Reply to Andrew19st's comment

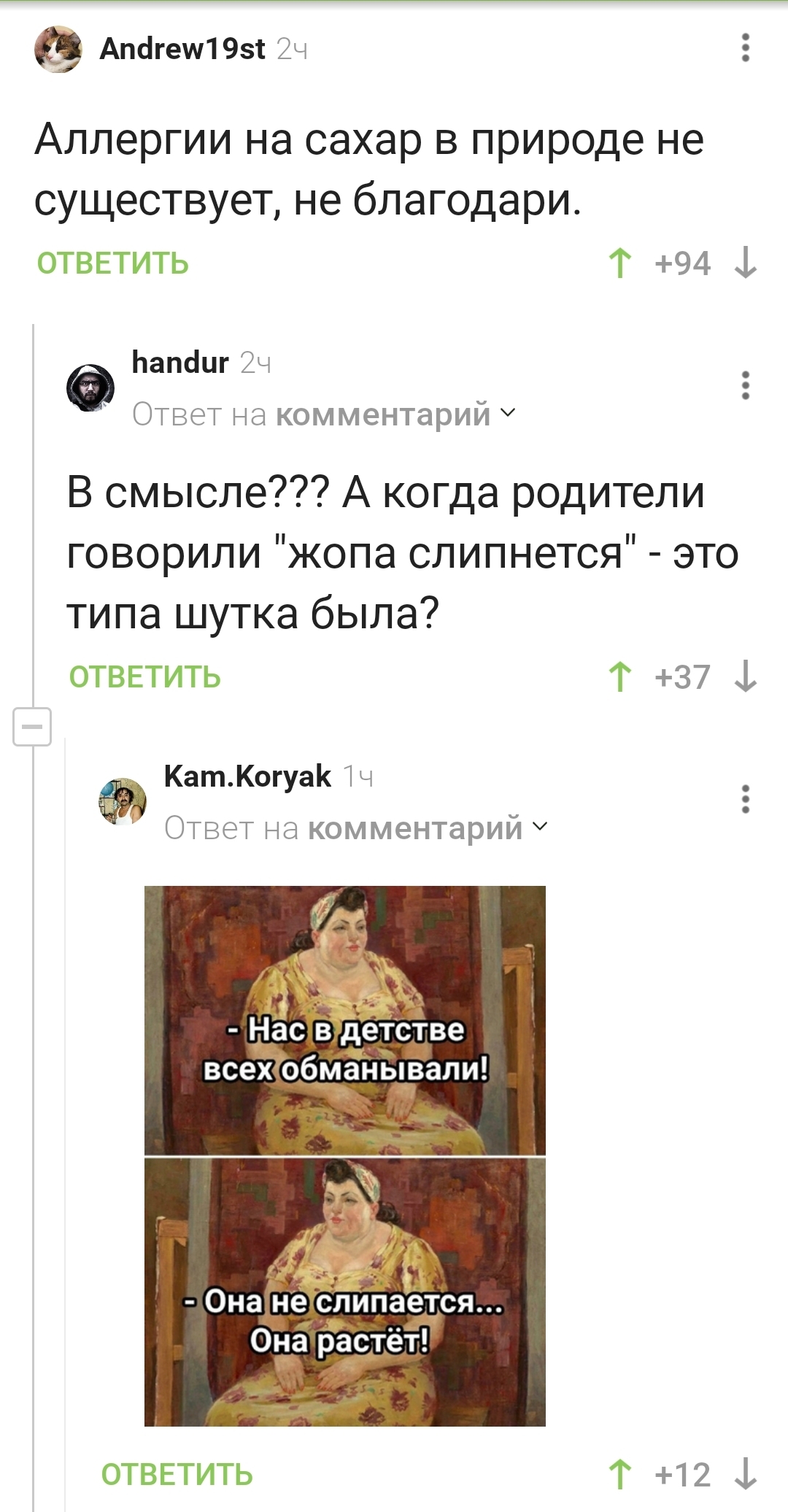113,263
